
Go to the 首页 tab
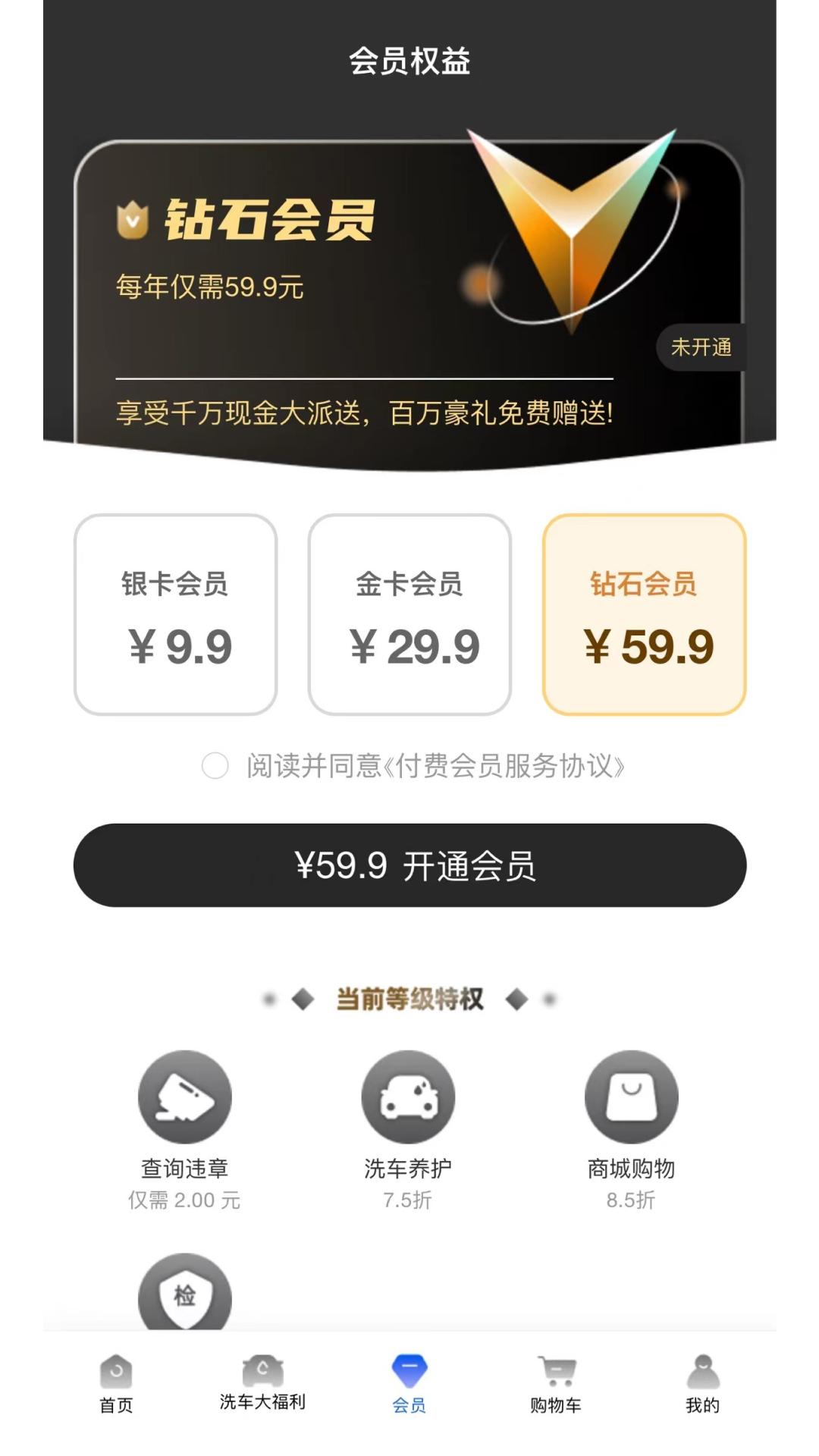click(x=116, y=1384)
